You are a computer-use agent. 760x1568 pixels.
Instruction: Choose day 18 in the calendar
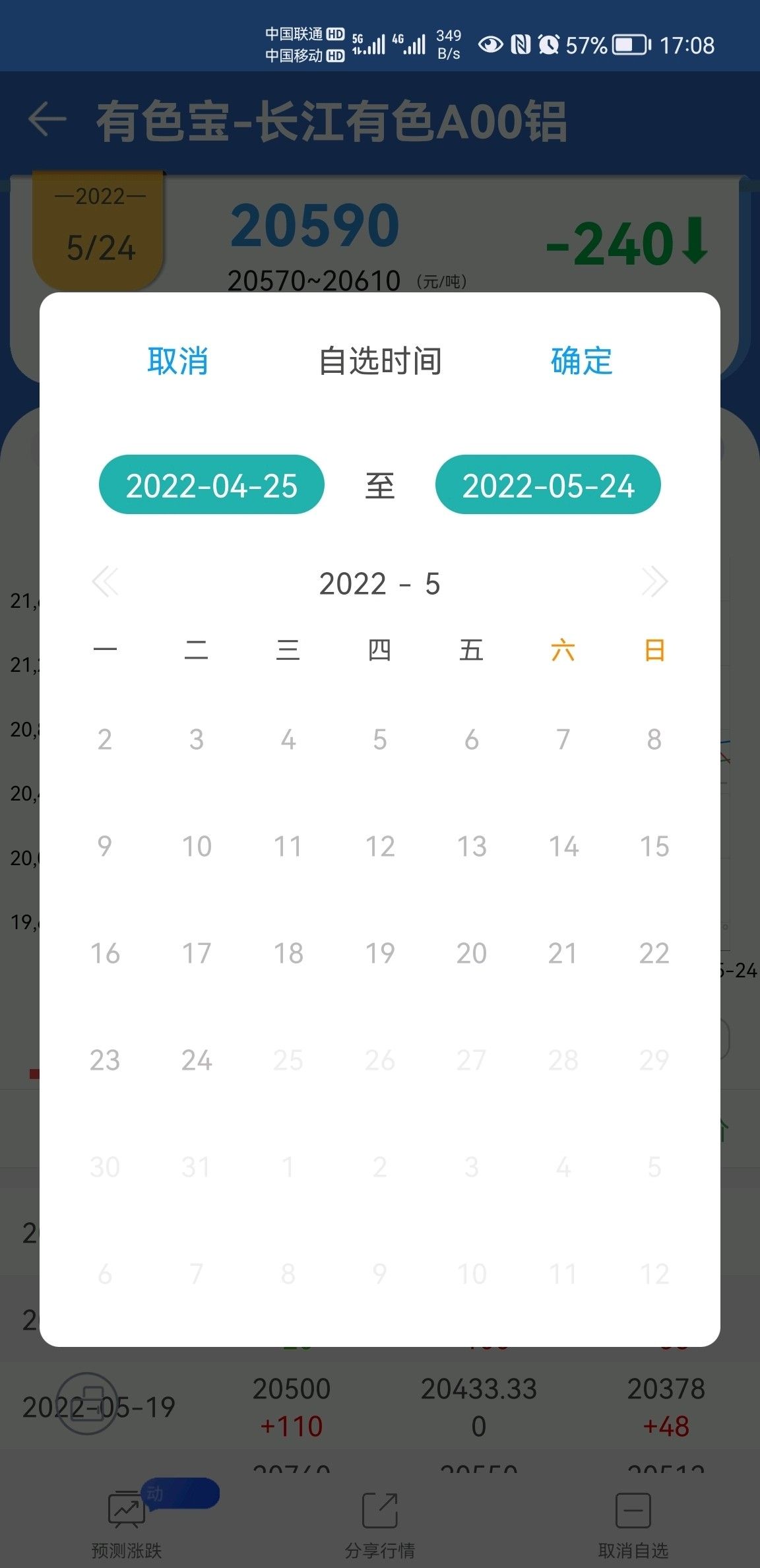click(x=288, y=954)
